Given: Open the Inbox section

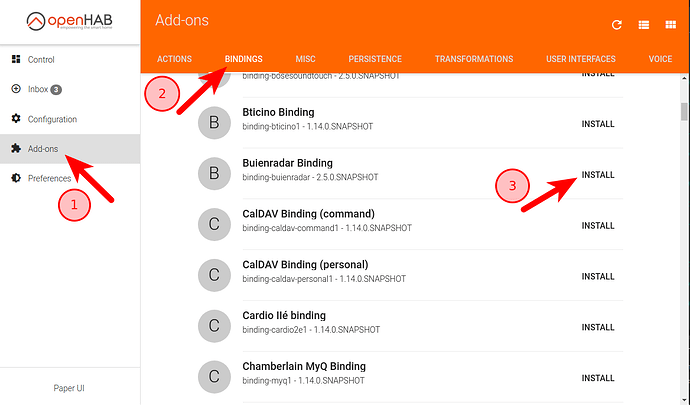Looking at the screenshot, I should pos(38,89).
